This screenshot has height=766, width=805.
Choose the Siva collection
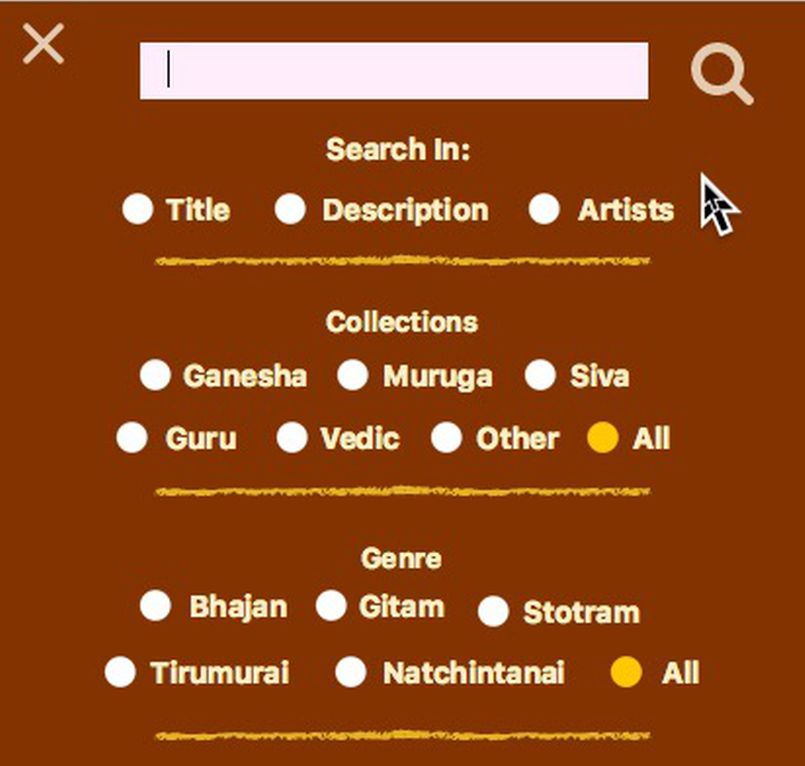[540, 375]
